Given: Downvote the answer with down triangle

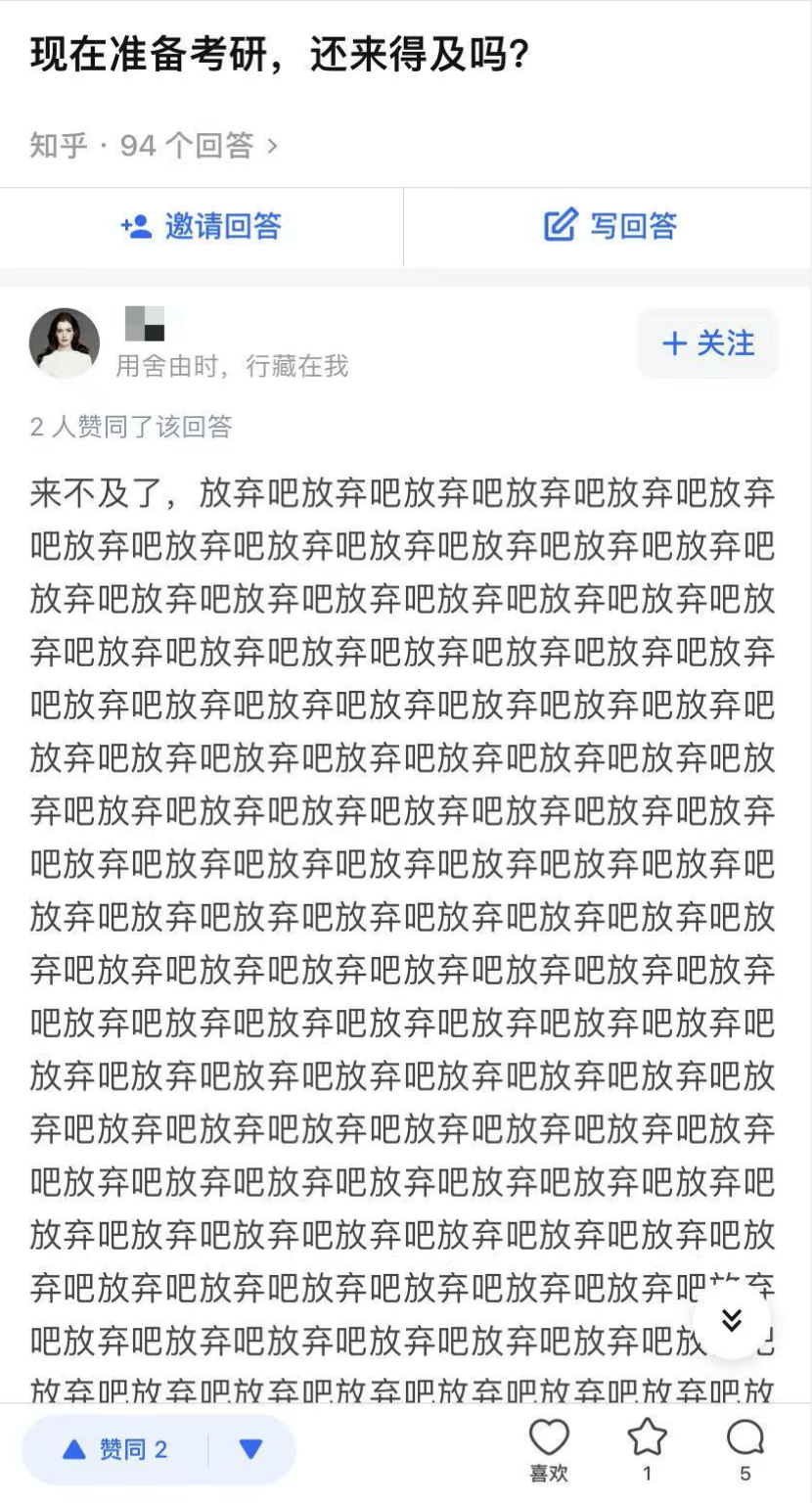Looking at the screenshot, I should [x=251, y=1449].
